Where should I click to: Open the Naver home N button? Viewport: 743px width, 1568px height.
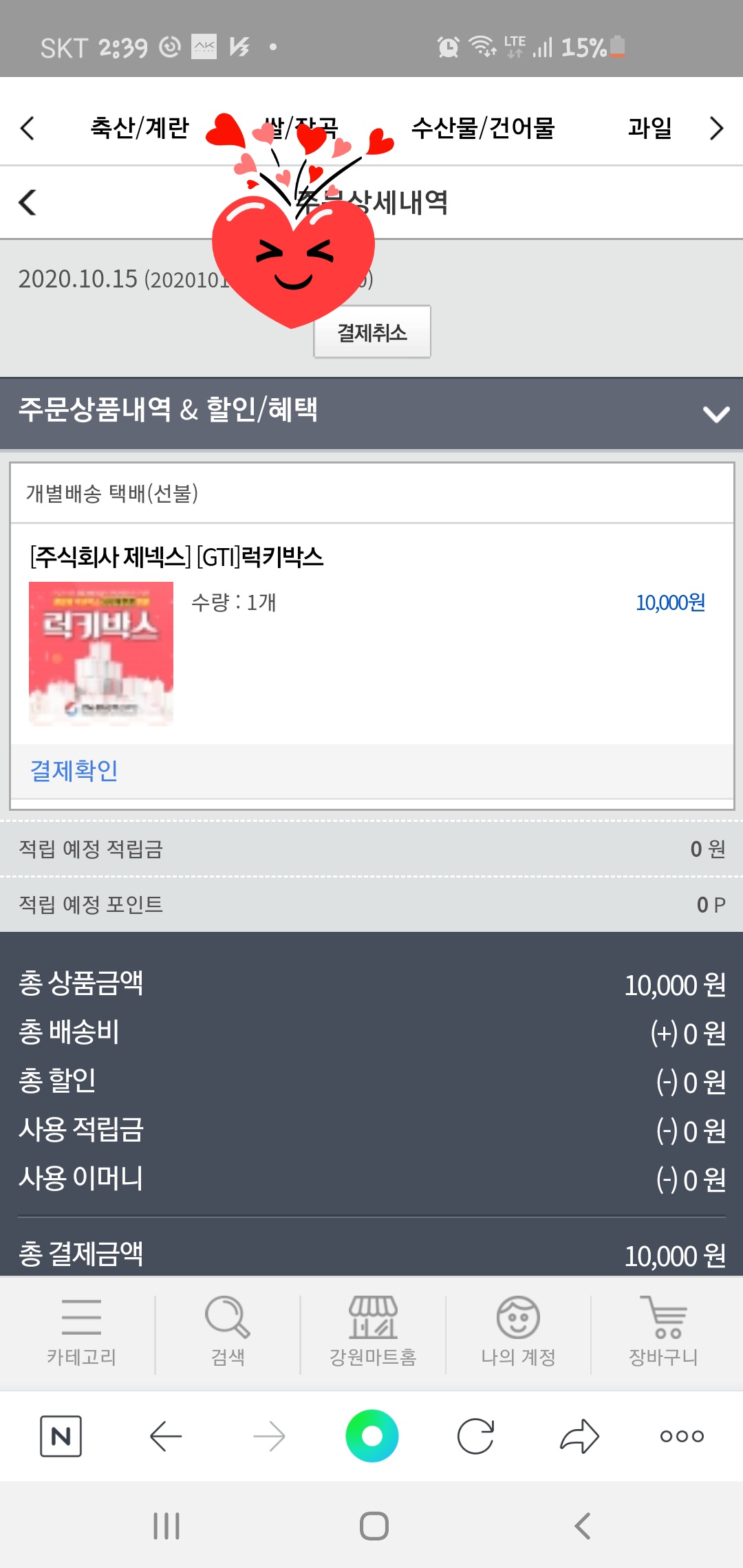[61, 1436]
